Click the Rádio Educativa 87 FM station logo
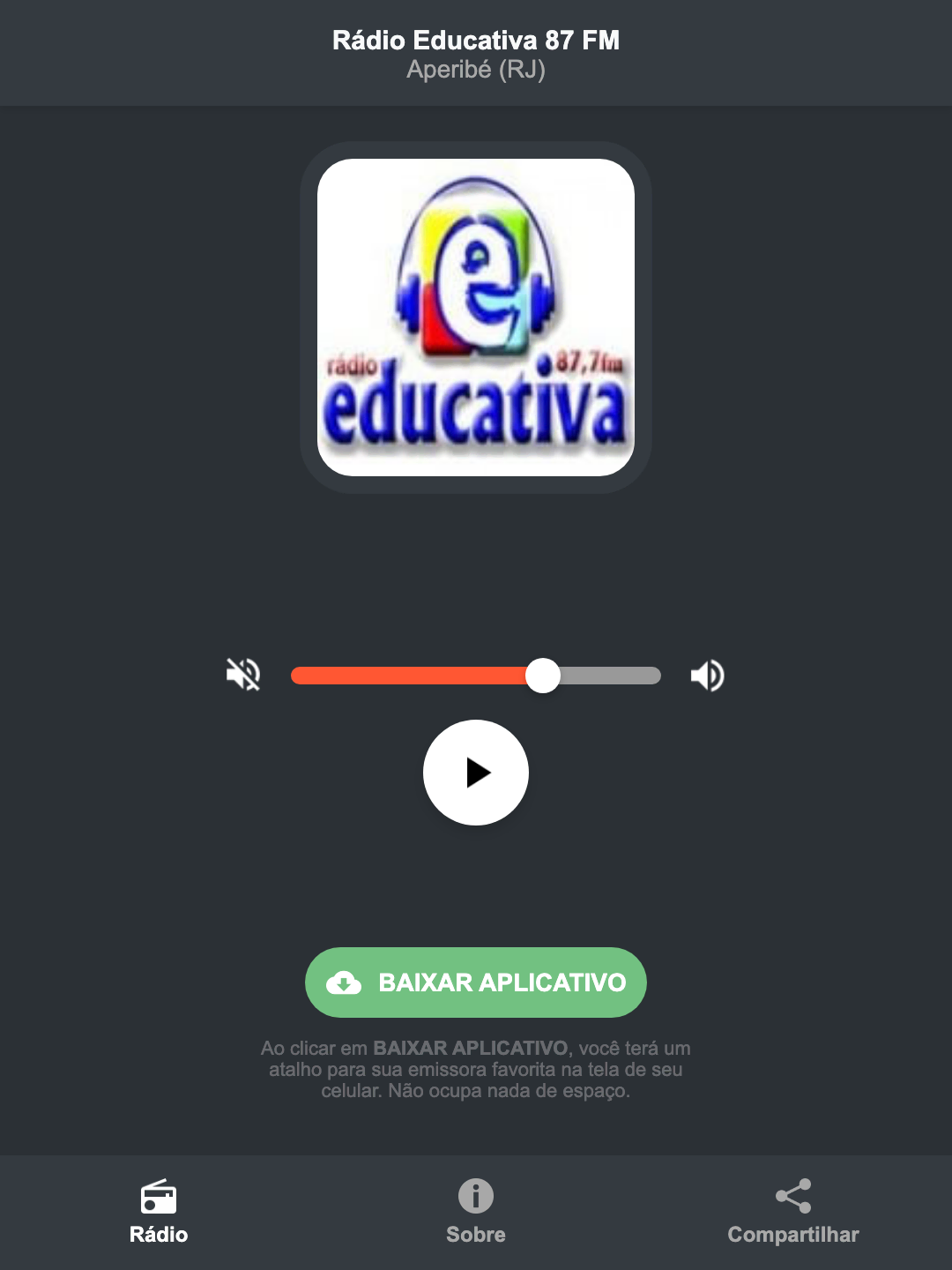 [x=475, y=317]
